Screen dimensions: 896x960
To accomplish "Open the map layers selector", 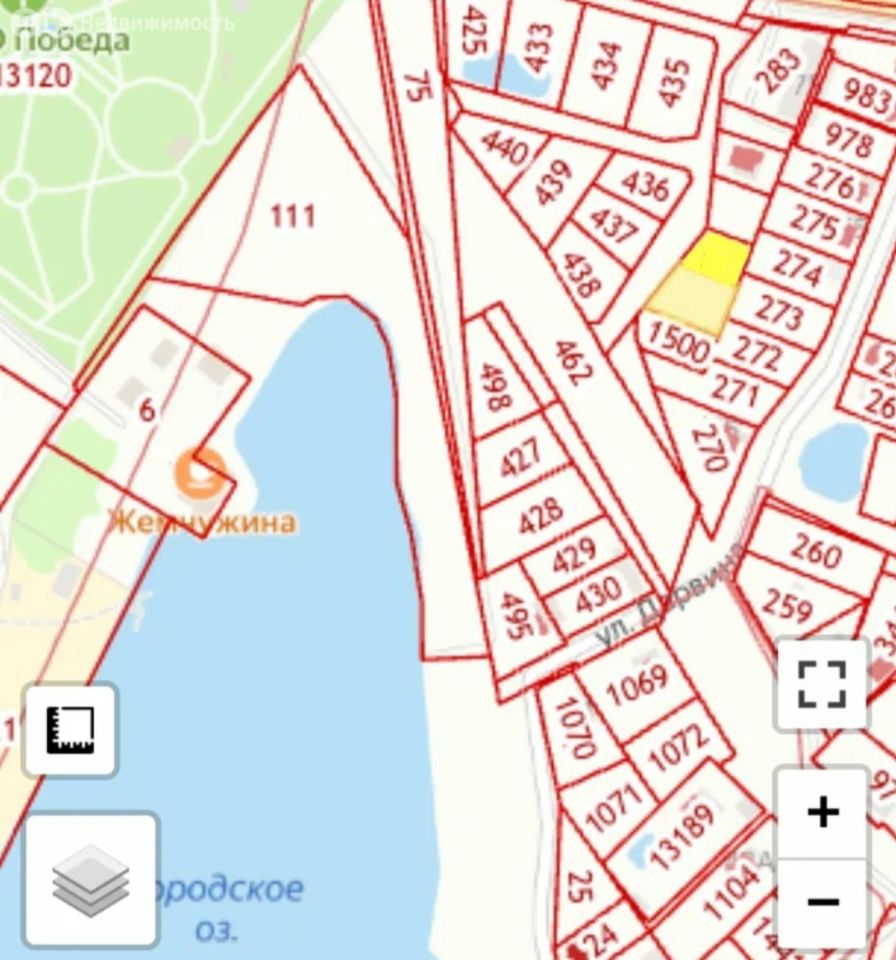I will pyautogui.click(x=91, y=881).
